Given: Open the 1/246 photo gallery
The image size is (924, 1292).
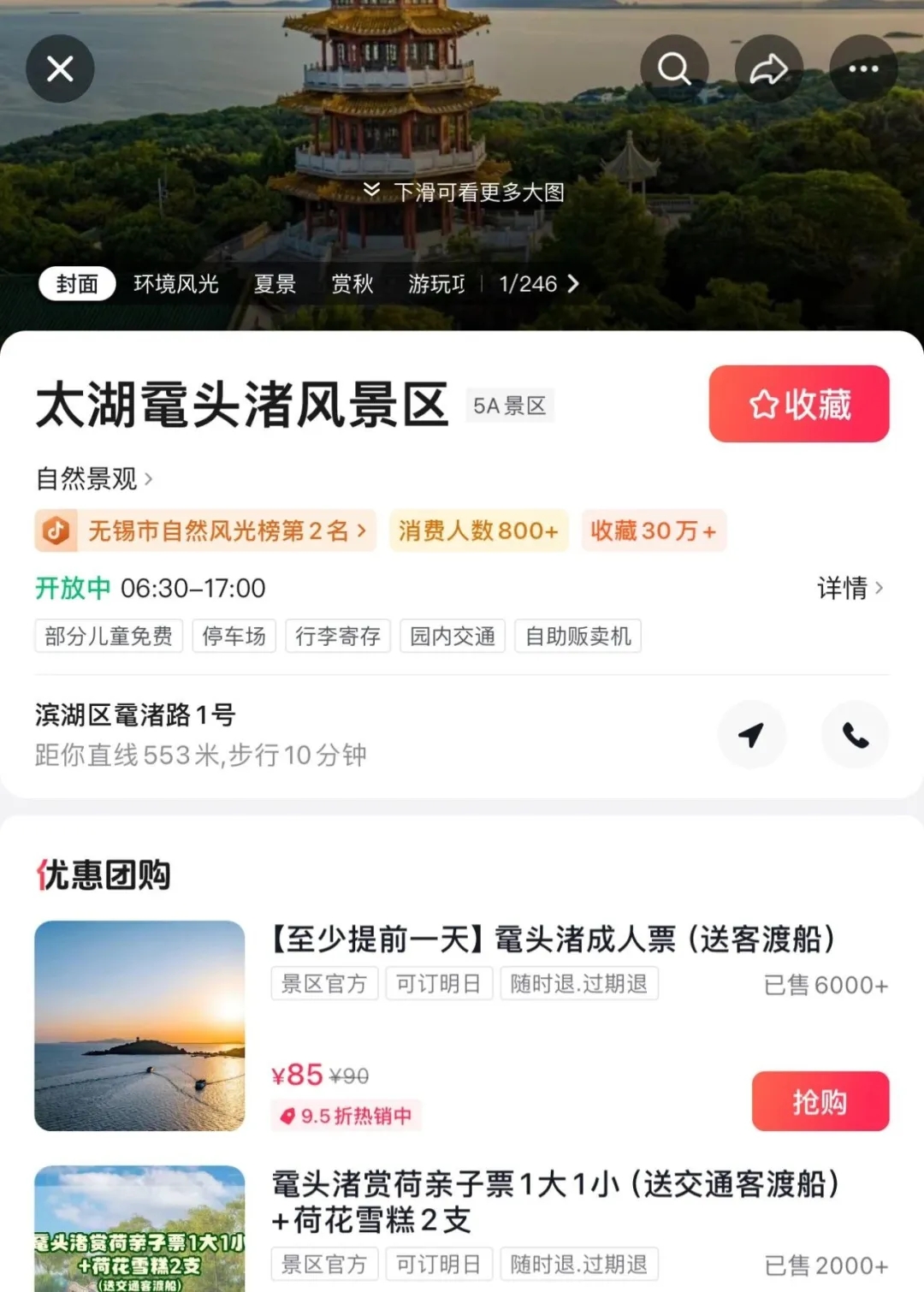Looking at the screenshot, I should [x=539, y=284].
